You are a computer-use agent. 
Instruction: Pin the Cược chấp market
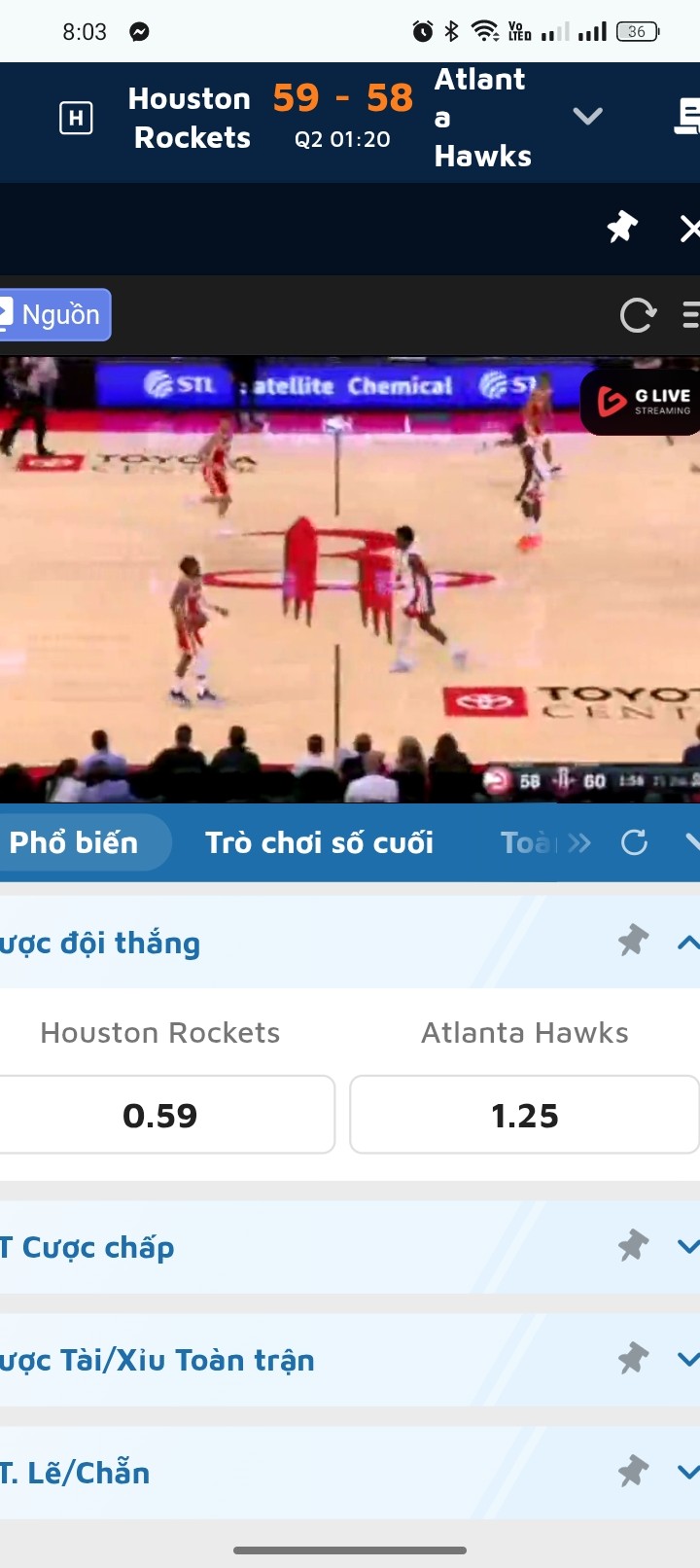tap(633, 1246)
